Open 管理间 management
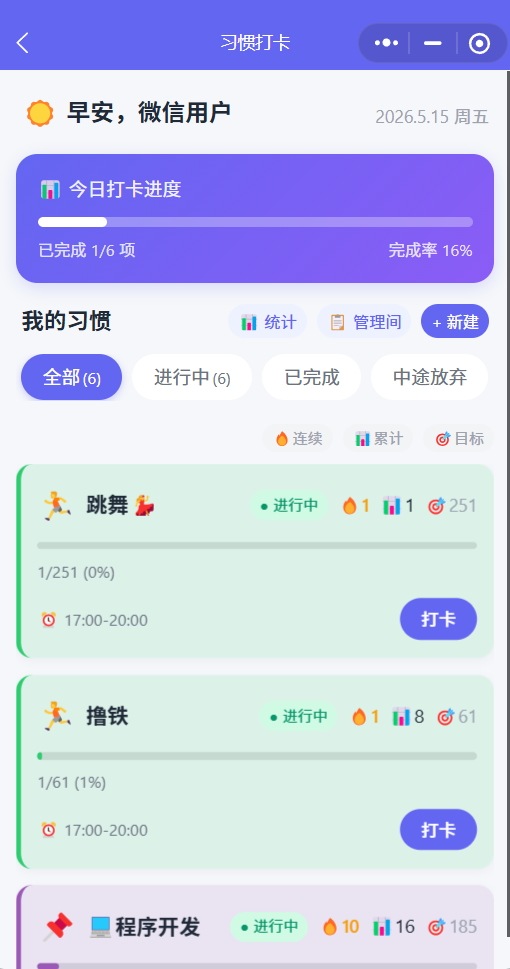The image size is (510, 969). click(x=364, y=321)
